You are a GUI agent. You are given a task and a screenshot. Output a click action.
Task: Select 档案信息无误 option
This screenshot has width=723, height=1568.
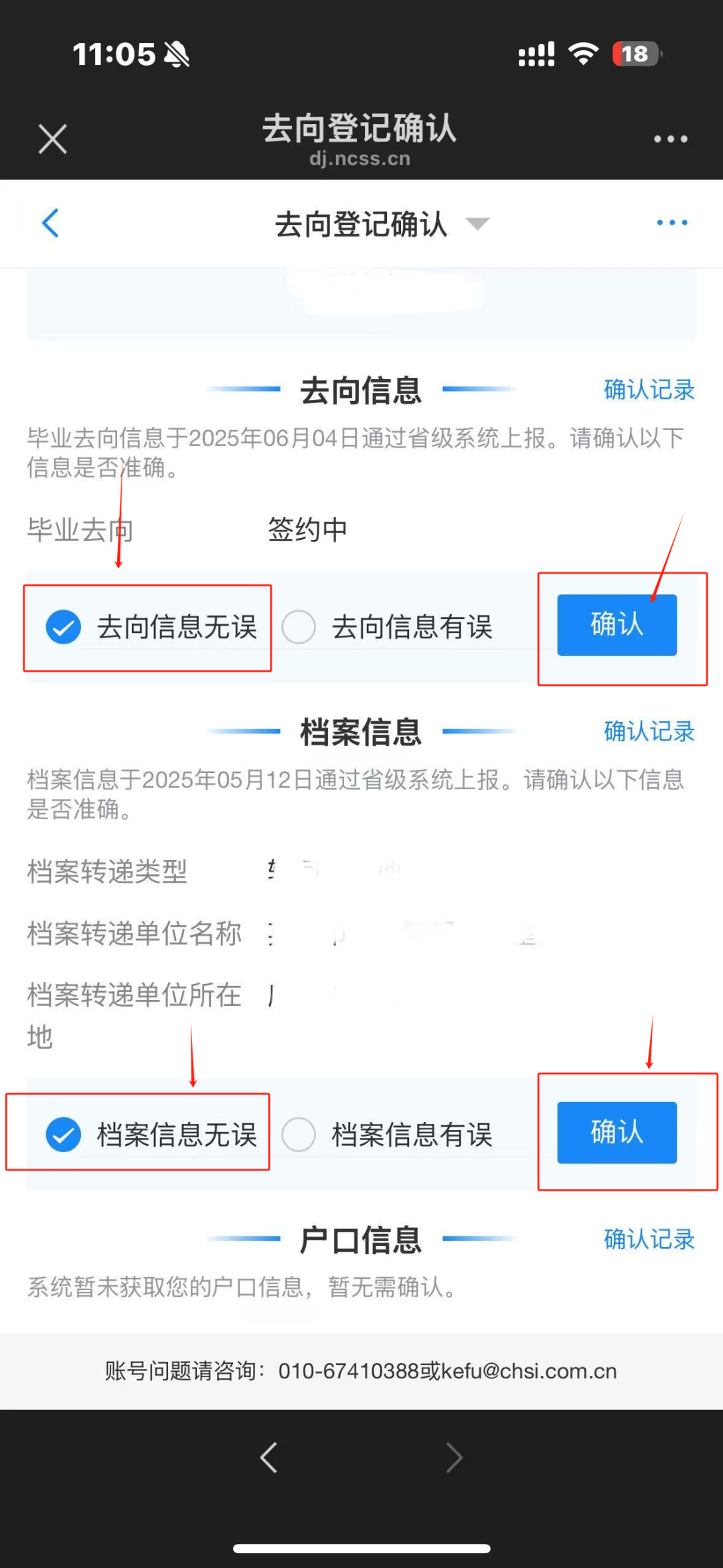point(64,1135)
